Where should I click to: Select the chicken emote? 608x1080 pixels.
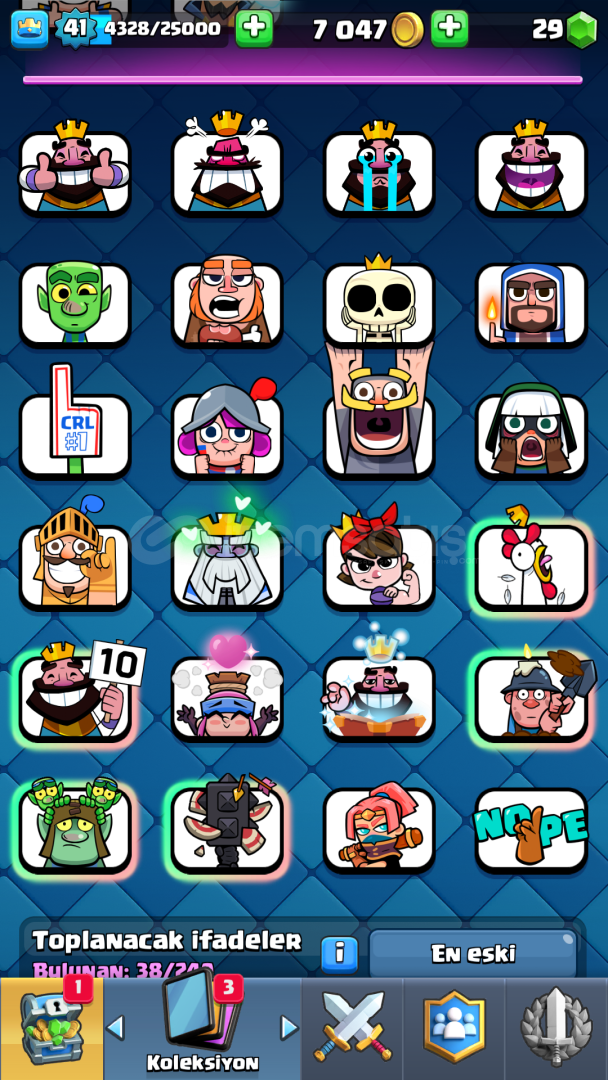click(x=531, y=561)
